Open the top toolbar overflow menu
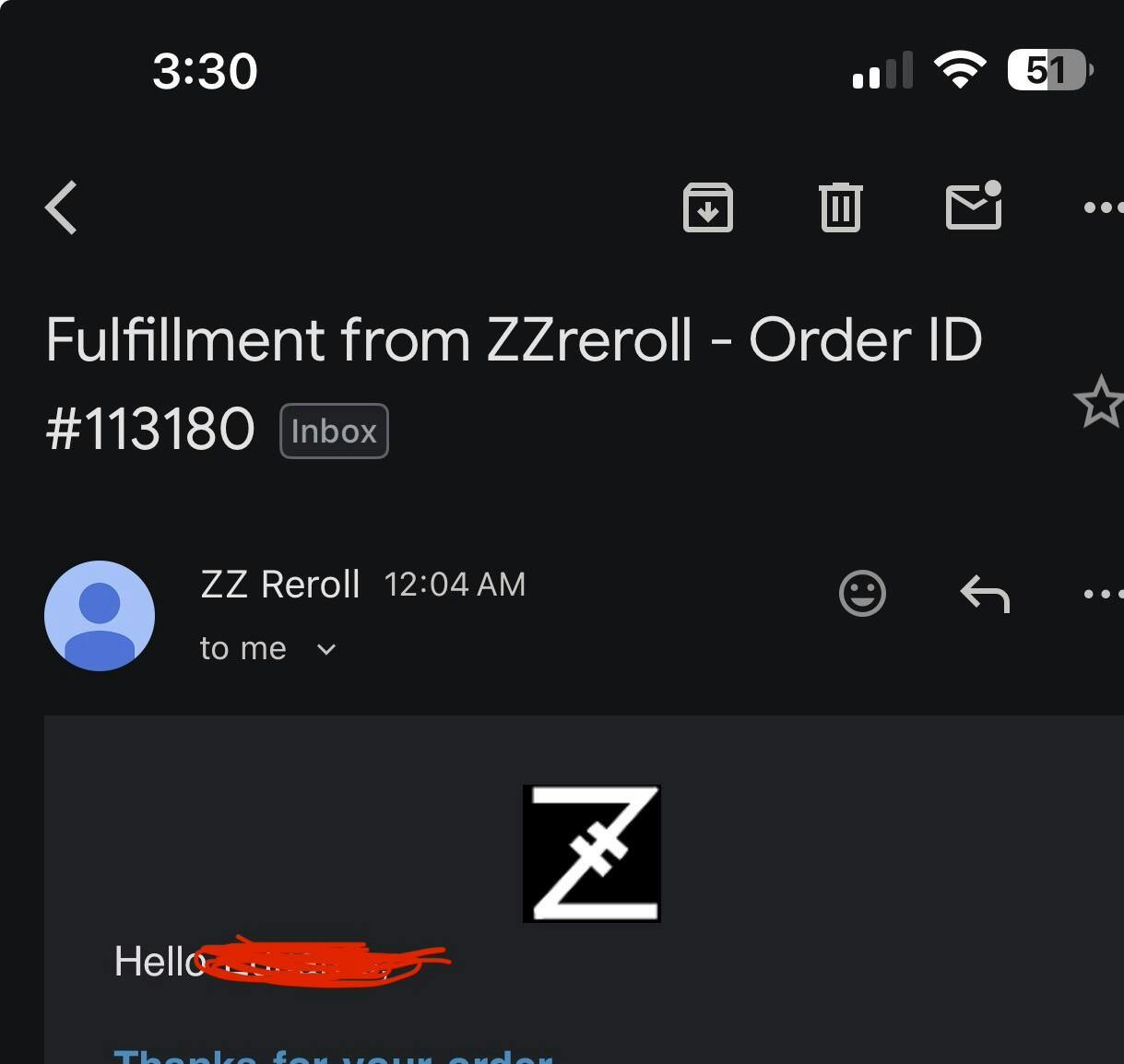The height and width of the screenshot is (1064, 1124). [1102, 207]
